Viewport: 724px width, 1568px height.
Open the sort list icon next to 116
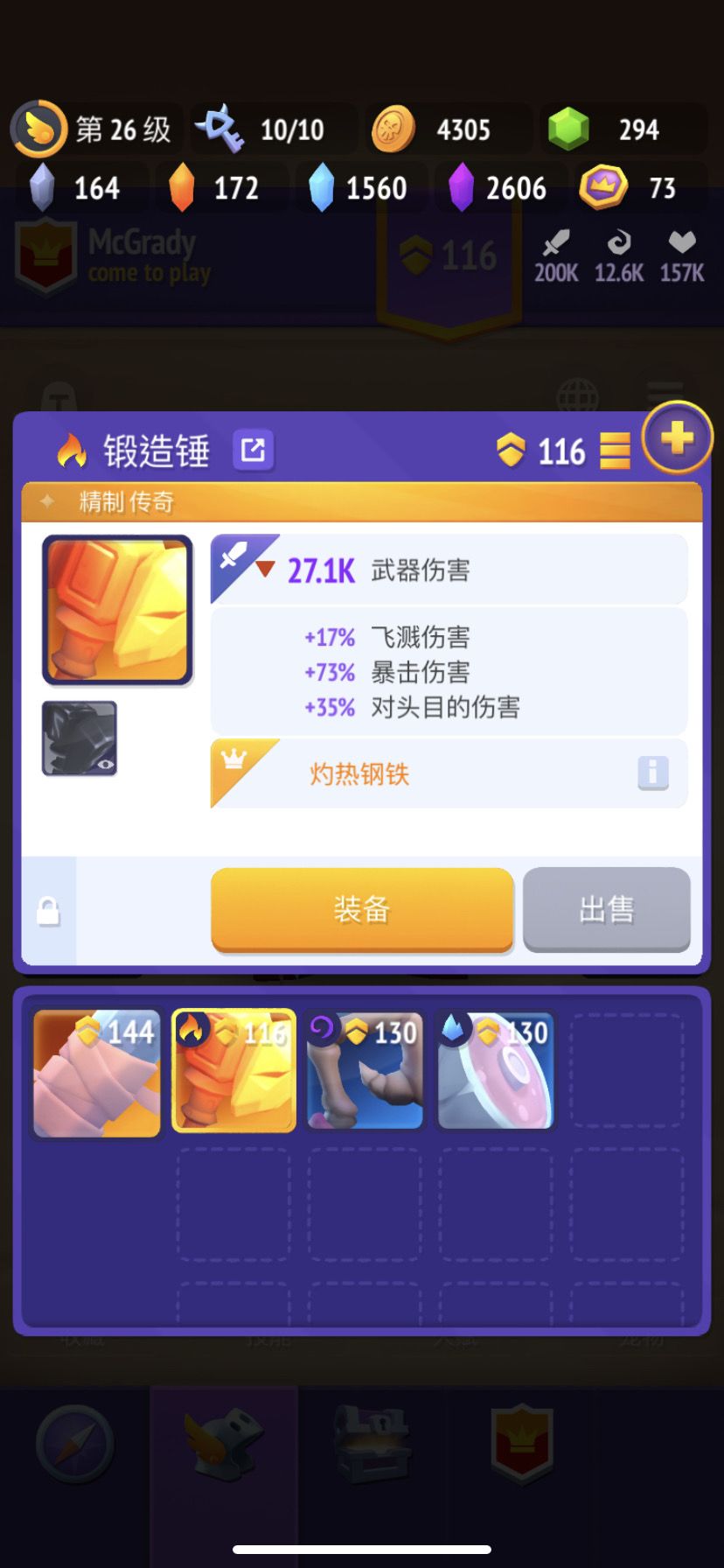click(x=616, y=452)
